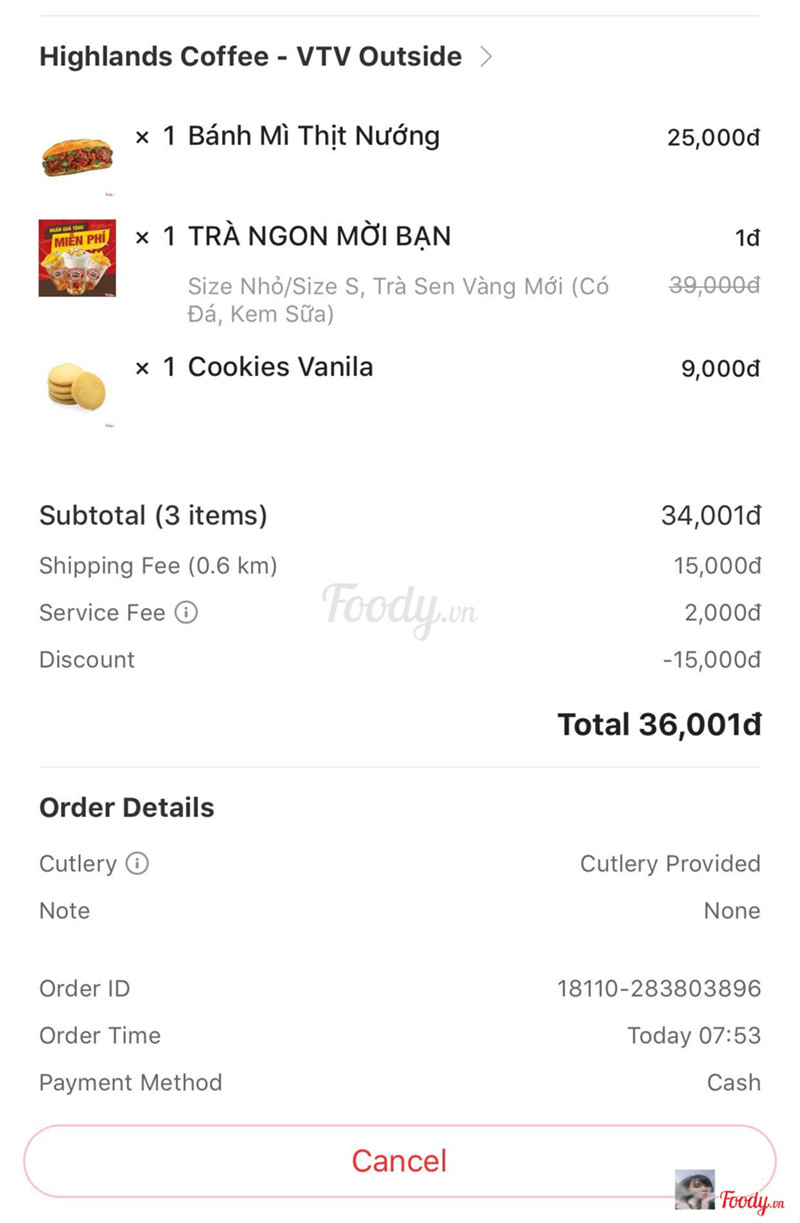Tap the Service Fee info icon
This screenshot has width=800, height=1223.
(x=186, y=612)
